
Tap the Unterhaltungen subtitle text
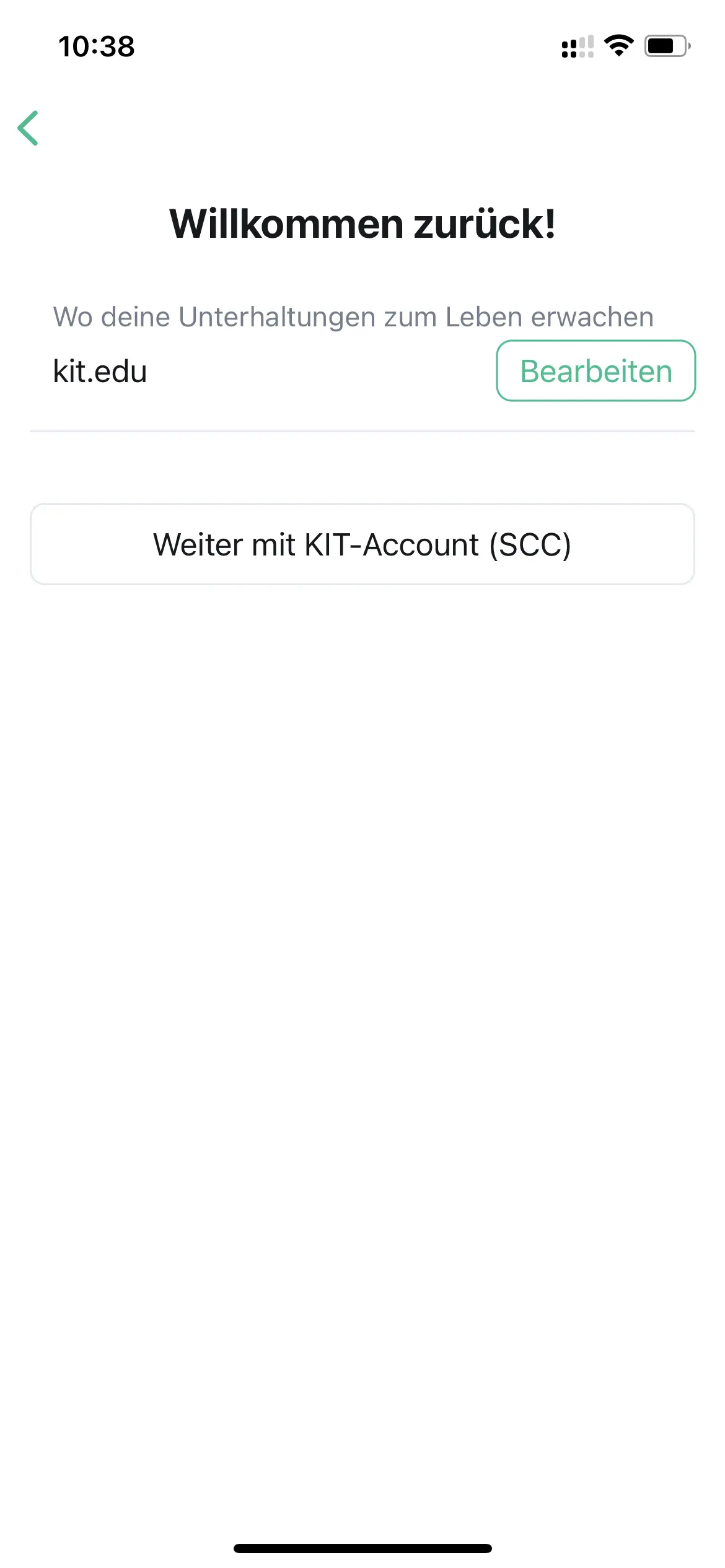[353, 316]
